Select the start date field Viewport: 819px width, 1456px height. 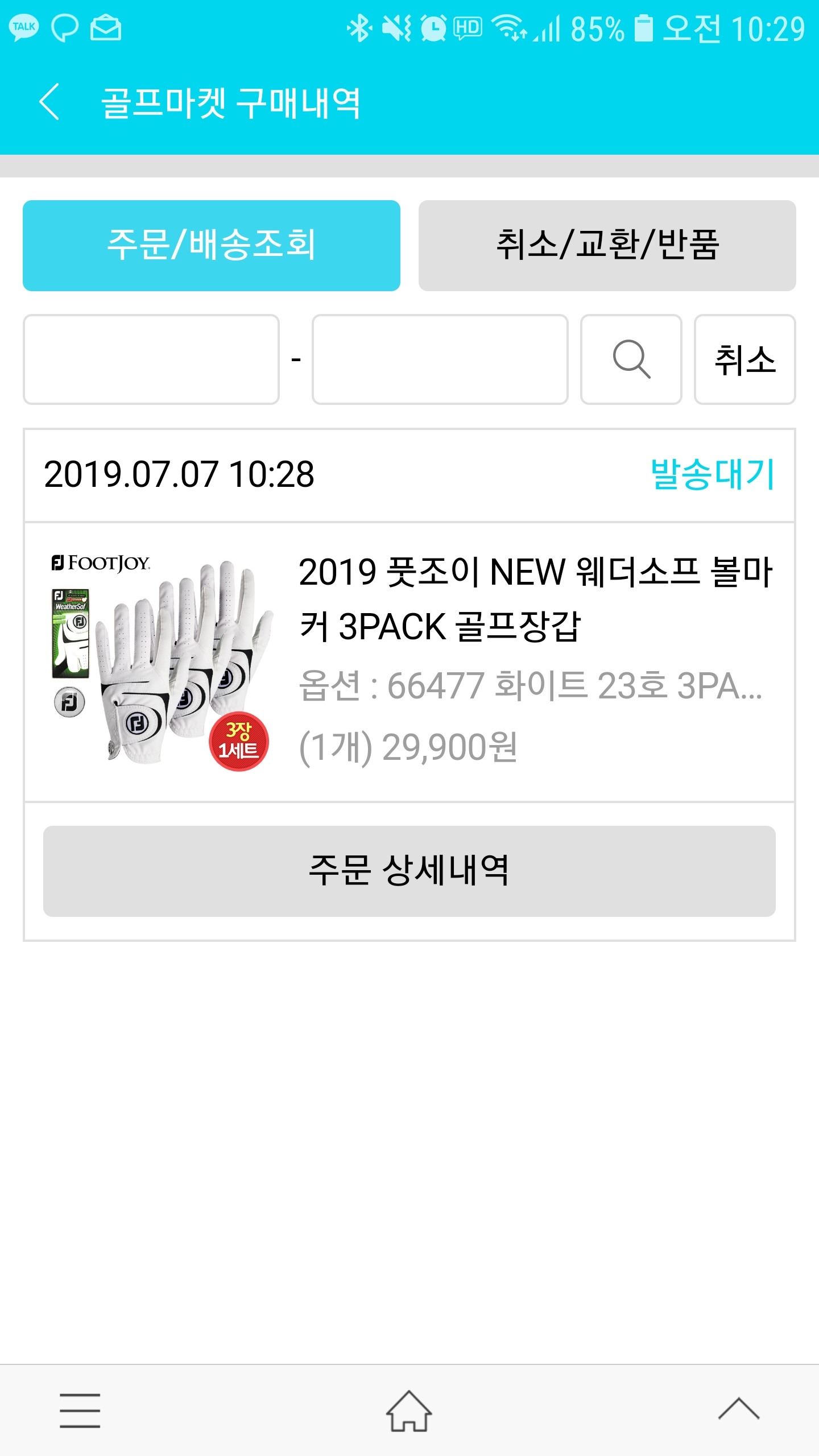[x=151, y=359]
